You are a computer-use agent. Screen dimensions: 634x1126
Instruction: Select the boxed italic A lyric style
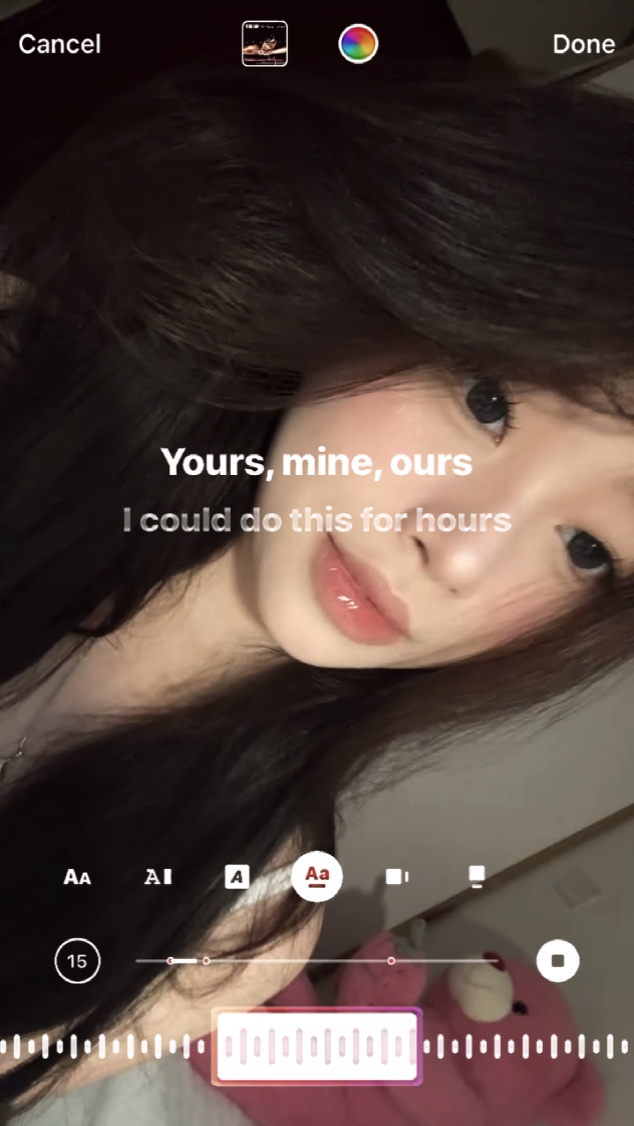[237, 877]
